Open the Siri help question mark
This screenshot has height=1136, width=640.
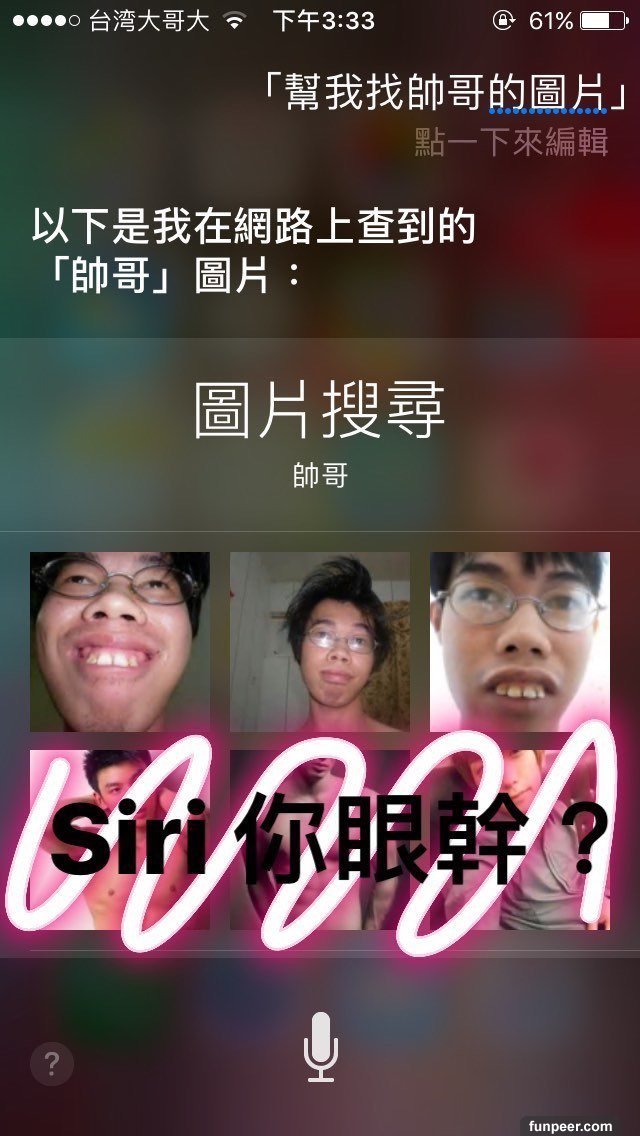click(52, 1065)
